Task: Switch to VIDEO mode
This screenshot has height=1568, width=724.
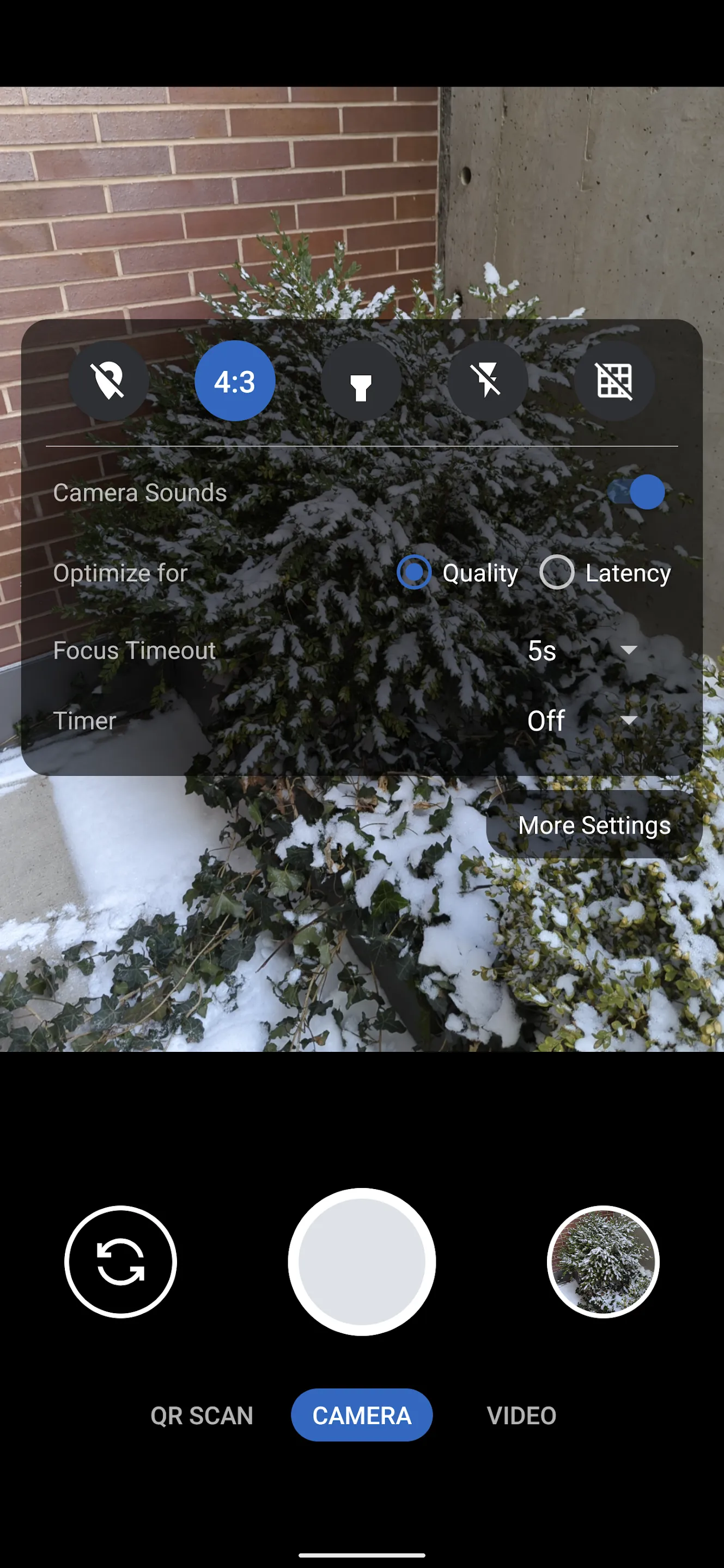Action: coord(521,1415)
